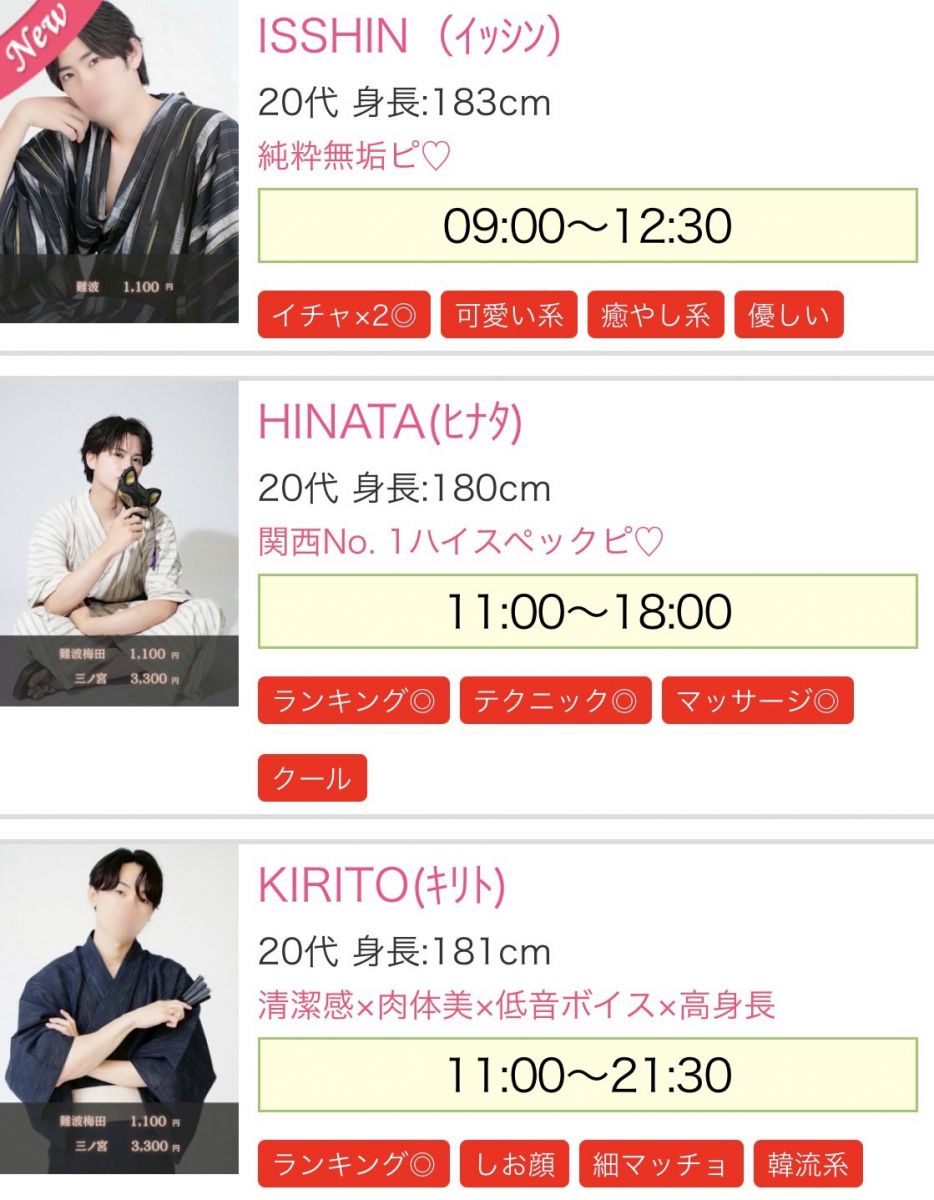Tap HINATA's ランキング◎ tag
The image size is (934, 1200).
point(353,701)
